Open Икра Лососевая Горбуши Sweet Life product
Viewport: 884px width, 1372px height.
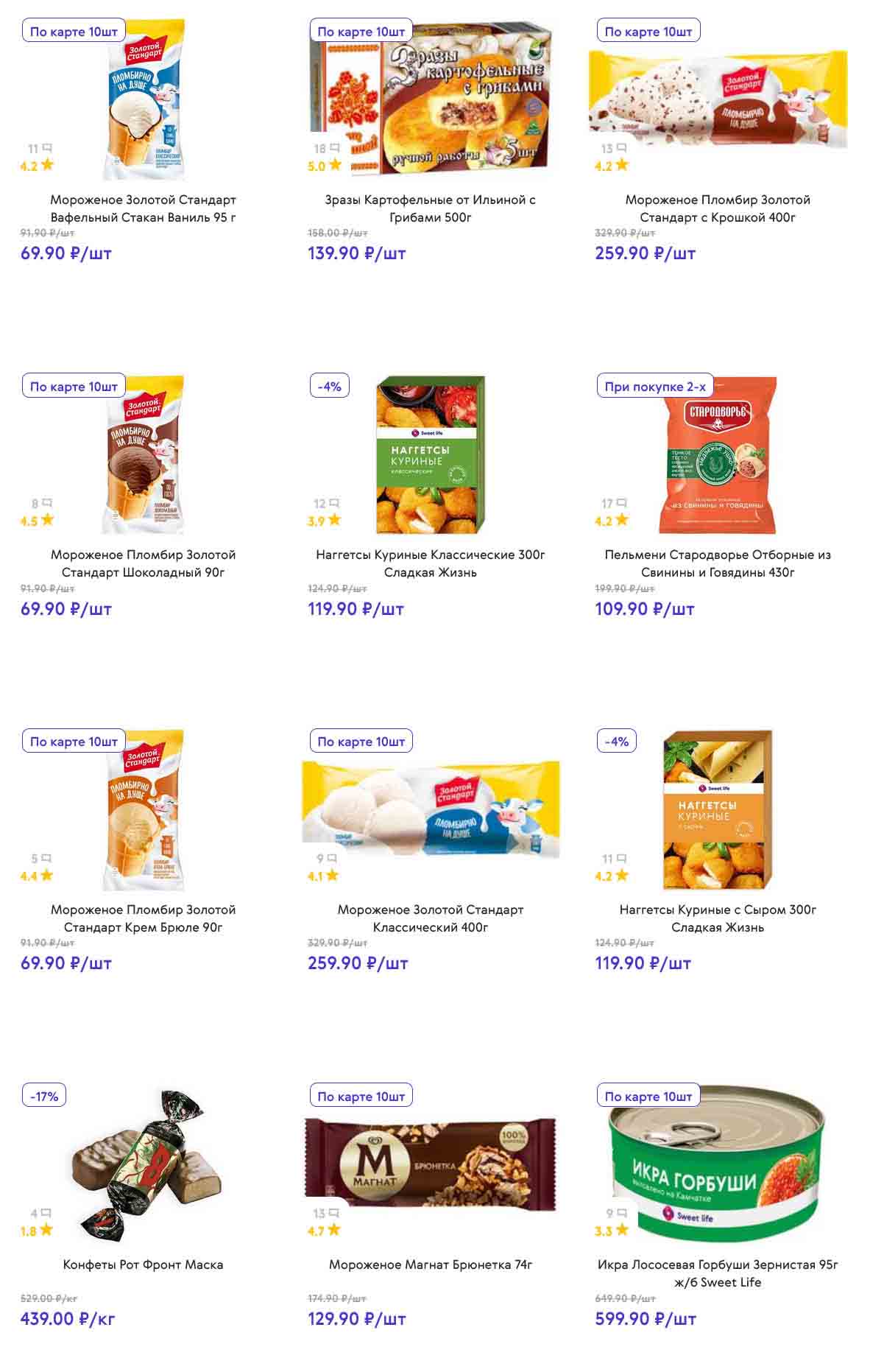pyautogui.click(x=717, y=1273)
